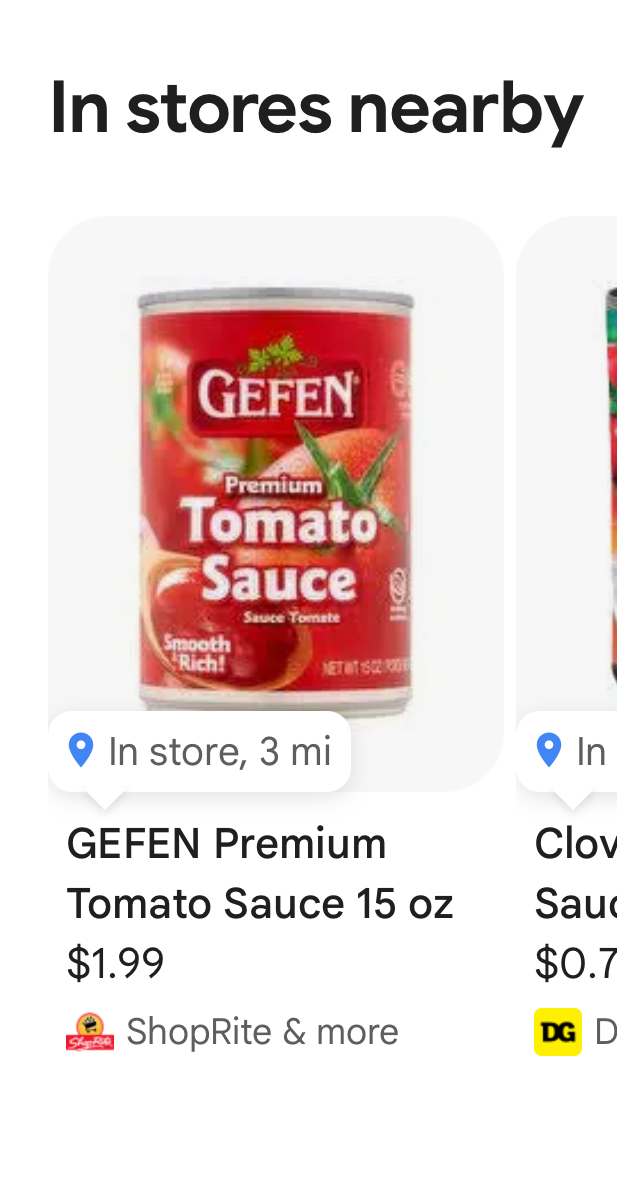The image size is (617, 1190).
Task: Tap the "In store, 3 mi" location badge
Action: (200, 751)
